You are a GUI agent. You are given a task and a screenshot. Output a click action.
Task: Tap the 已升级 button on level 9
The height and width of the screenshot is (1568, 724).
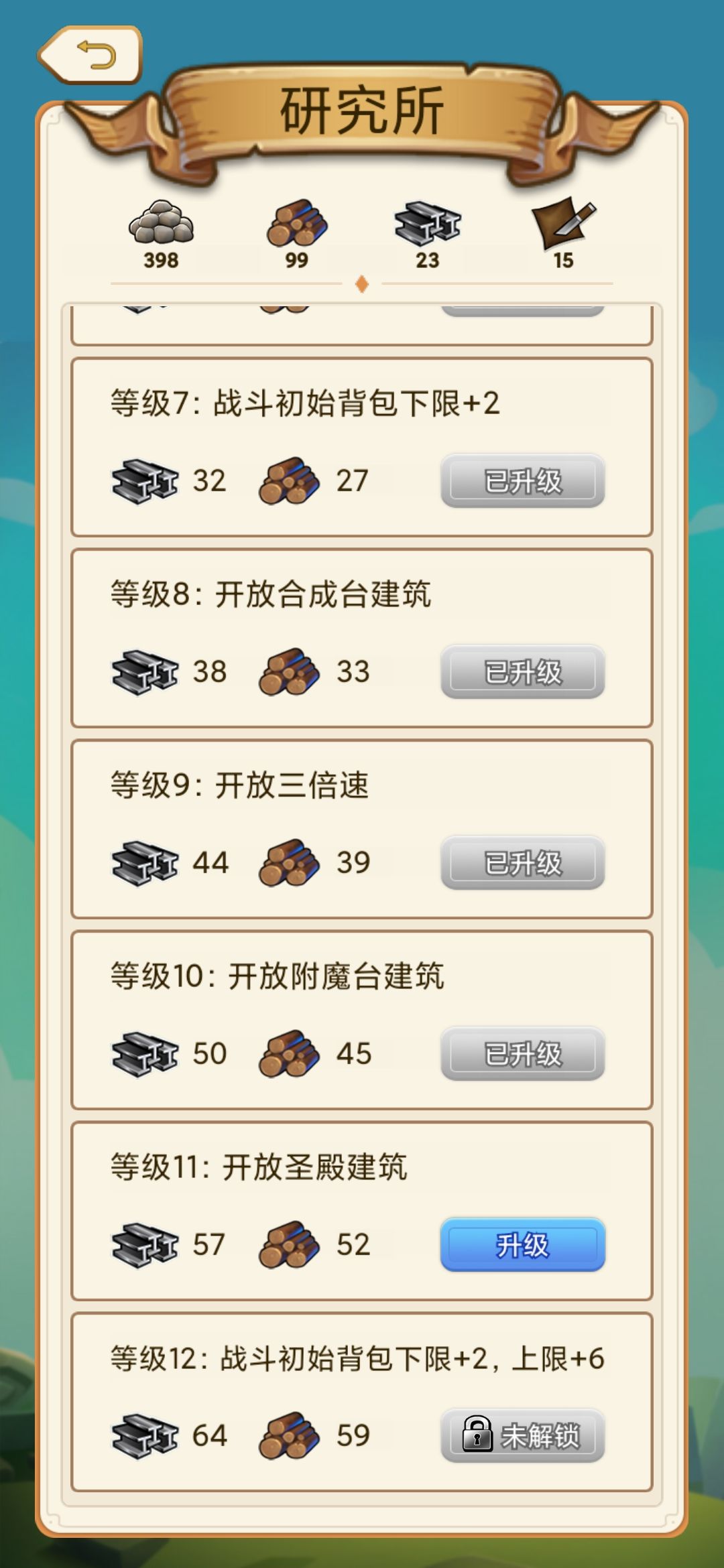click(x=523, y=862)
